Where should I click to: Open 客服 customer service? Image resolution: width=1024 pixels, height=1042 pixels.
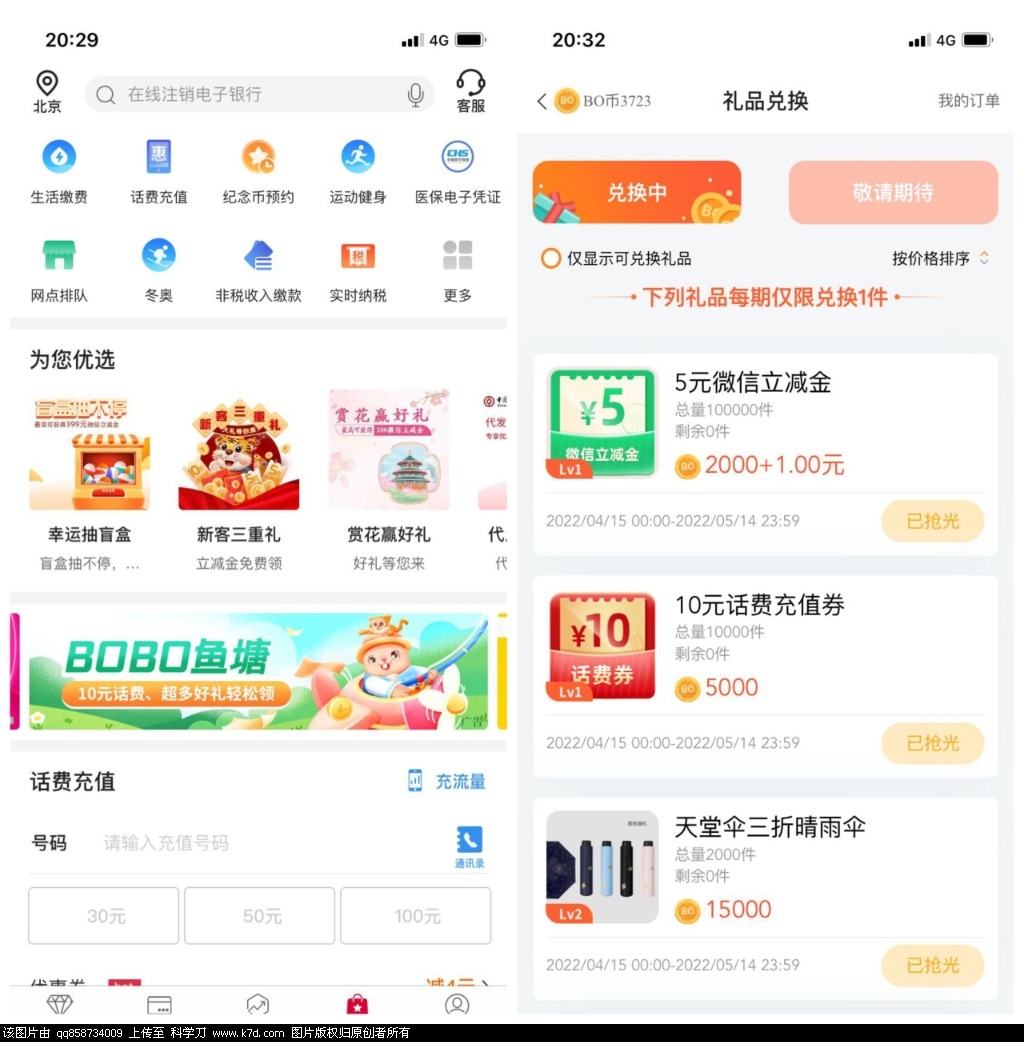point(470,90)
